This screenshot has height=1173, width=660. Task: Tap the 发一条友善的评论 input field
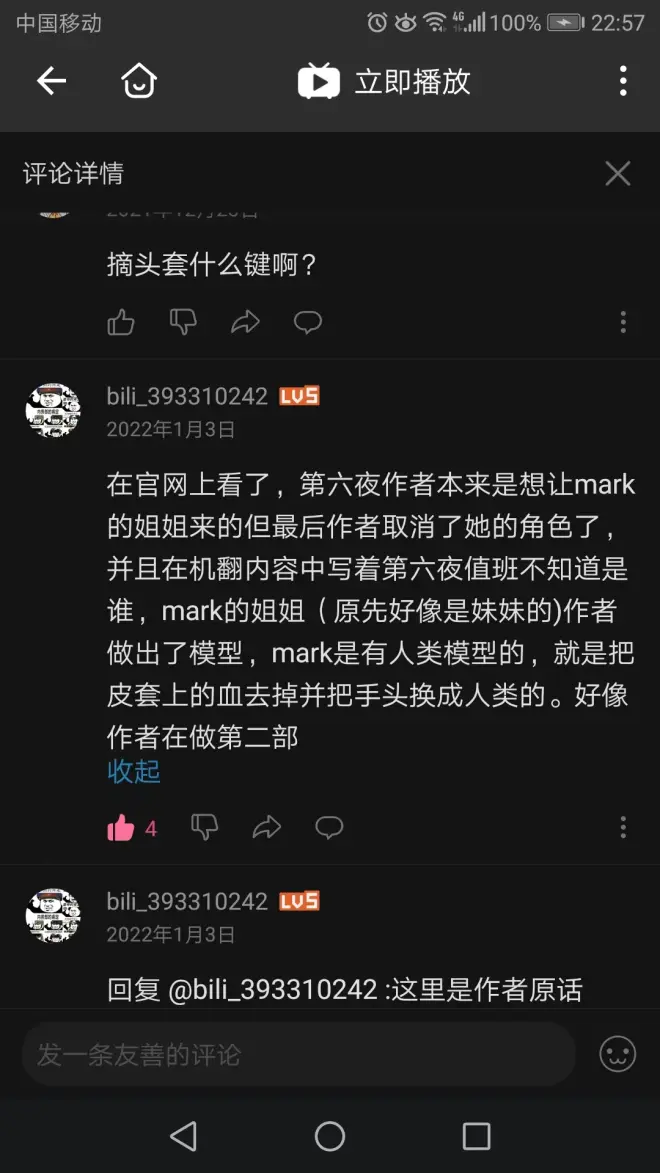298,1054
